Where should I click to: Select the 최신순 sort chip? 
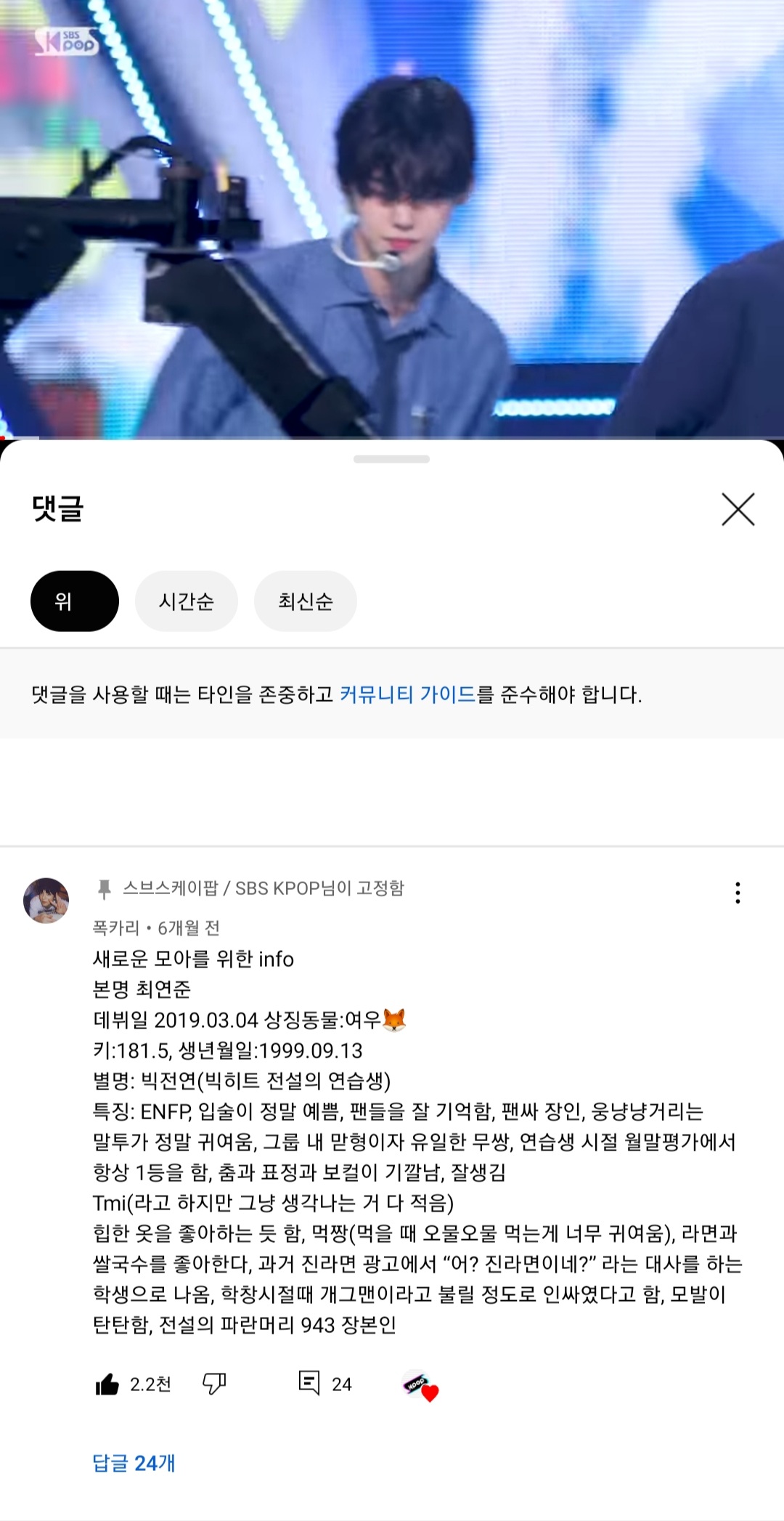pos(305,601)
